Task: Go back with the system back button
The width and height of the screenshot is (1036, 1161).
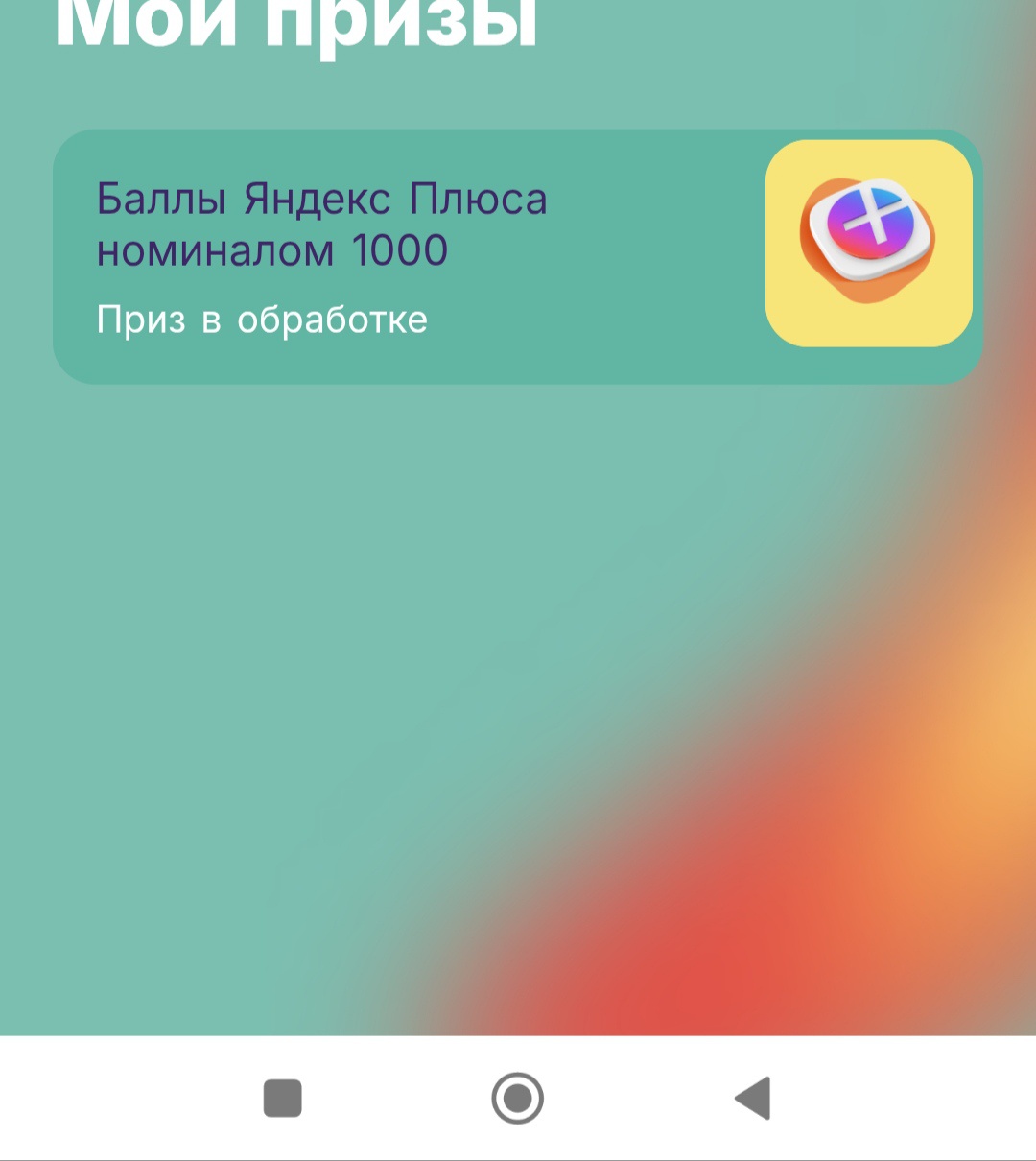Action: coord(753,1098)
